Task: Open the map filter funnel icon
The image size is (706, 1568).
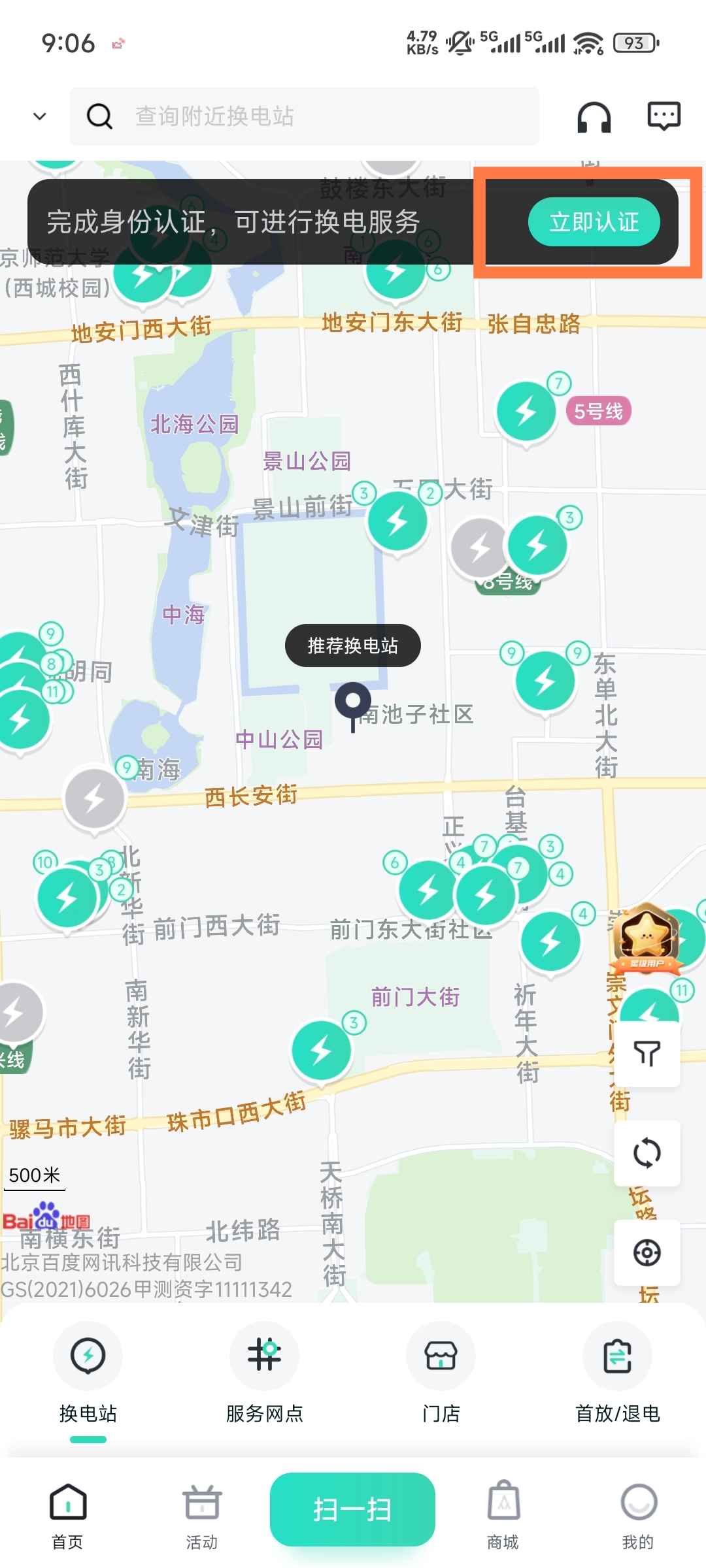Action: (x=647, y=1053)
